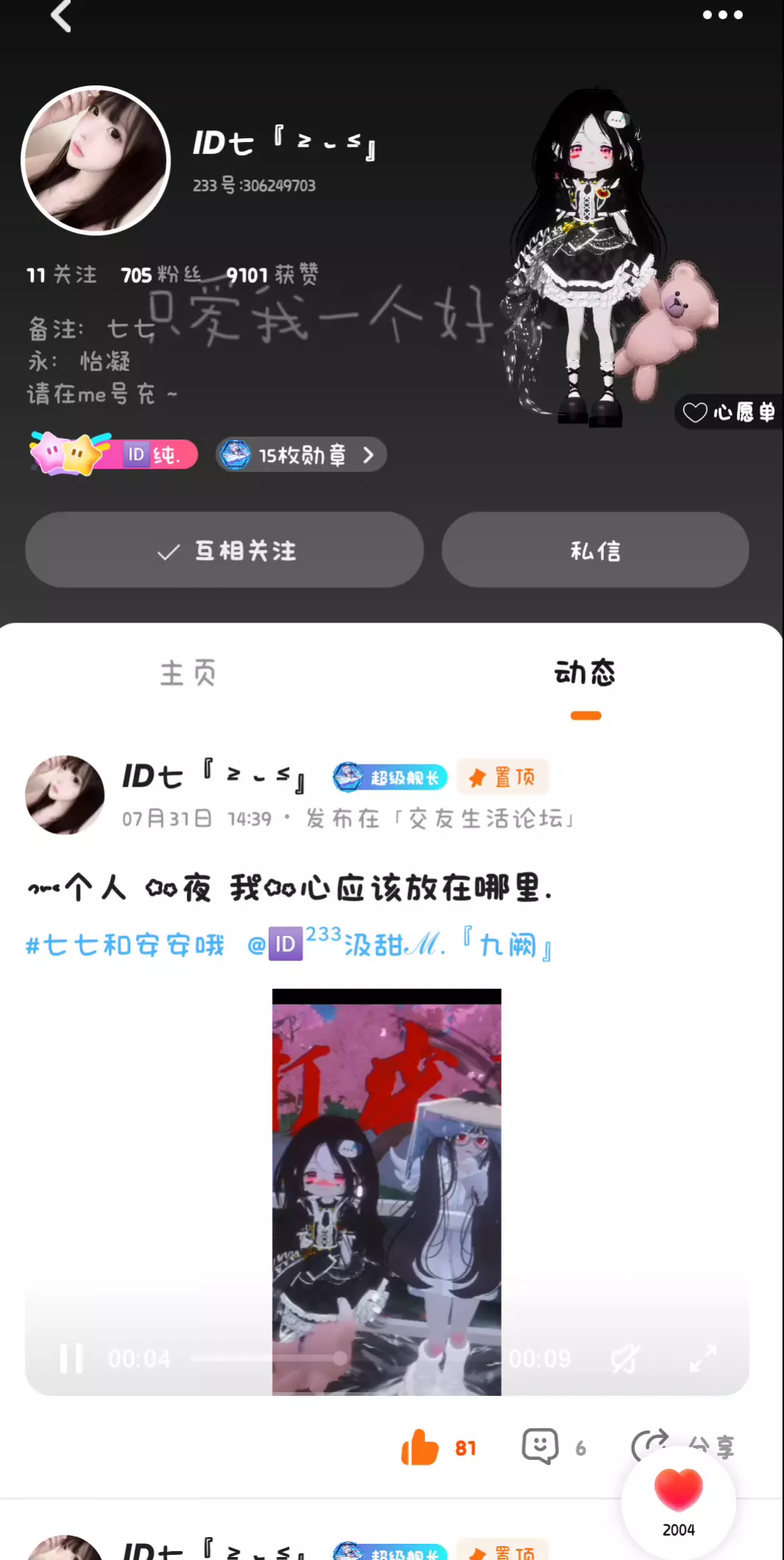Open the three-dot overflow menu
This screenshot has height=1560, width=784.
coord(722,15)
